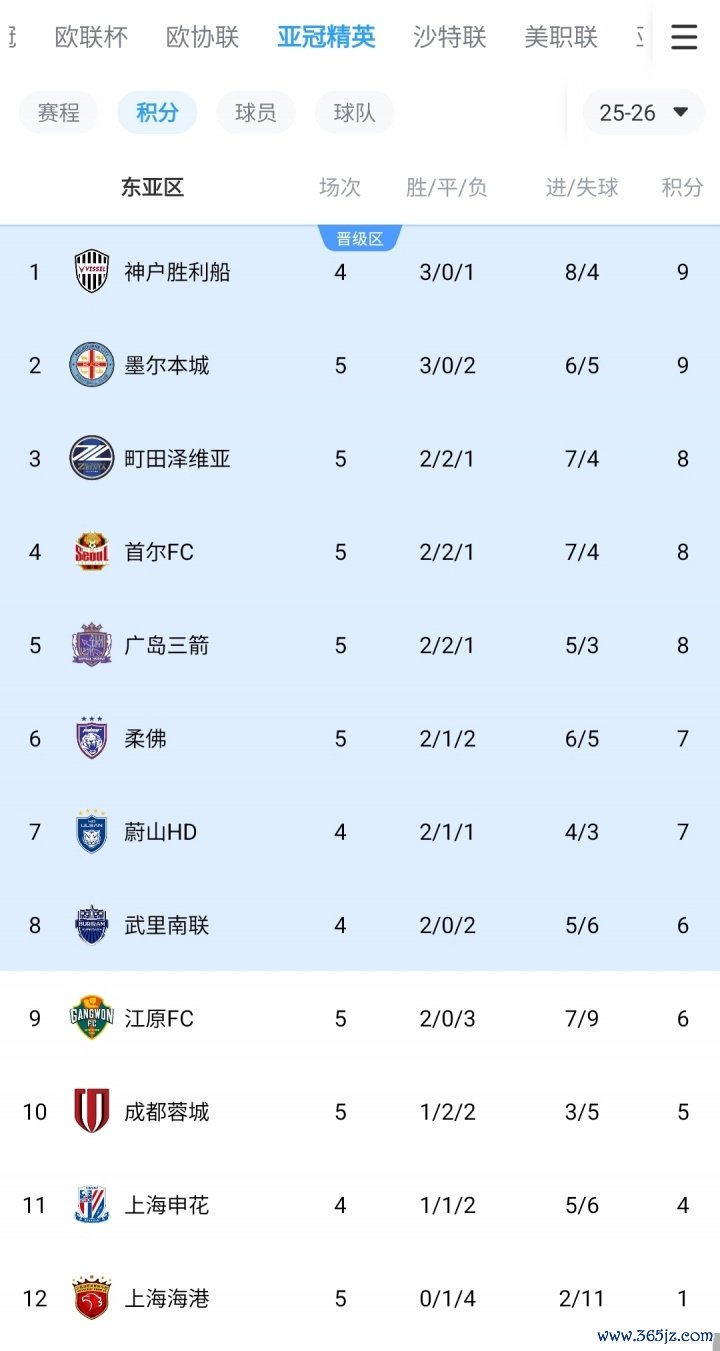720x1351 pixels.
Task: Show the 赛程 schedule chip
Action: pyautogui.click(x=58, y=113)
